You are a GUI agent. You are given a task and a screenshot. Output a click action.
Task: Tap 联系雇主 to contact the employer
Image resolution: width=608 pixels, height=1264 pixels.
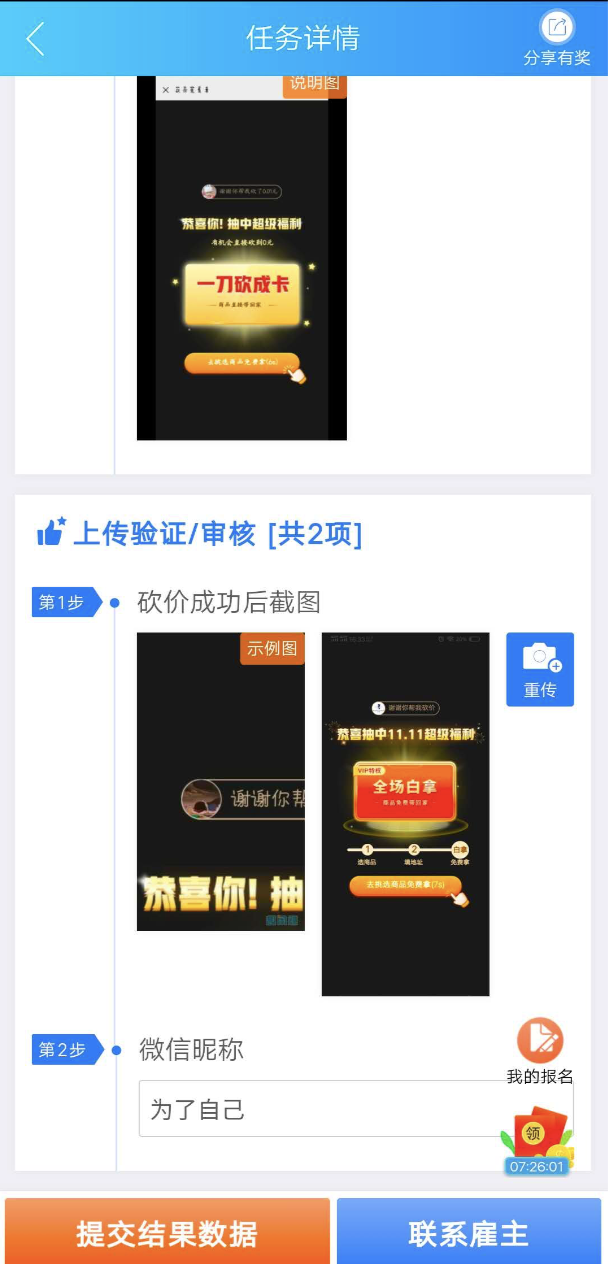[469, 1233]
